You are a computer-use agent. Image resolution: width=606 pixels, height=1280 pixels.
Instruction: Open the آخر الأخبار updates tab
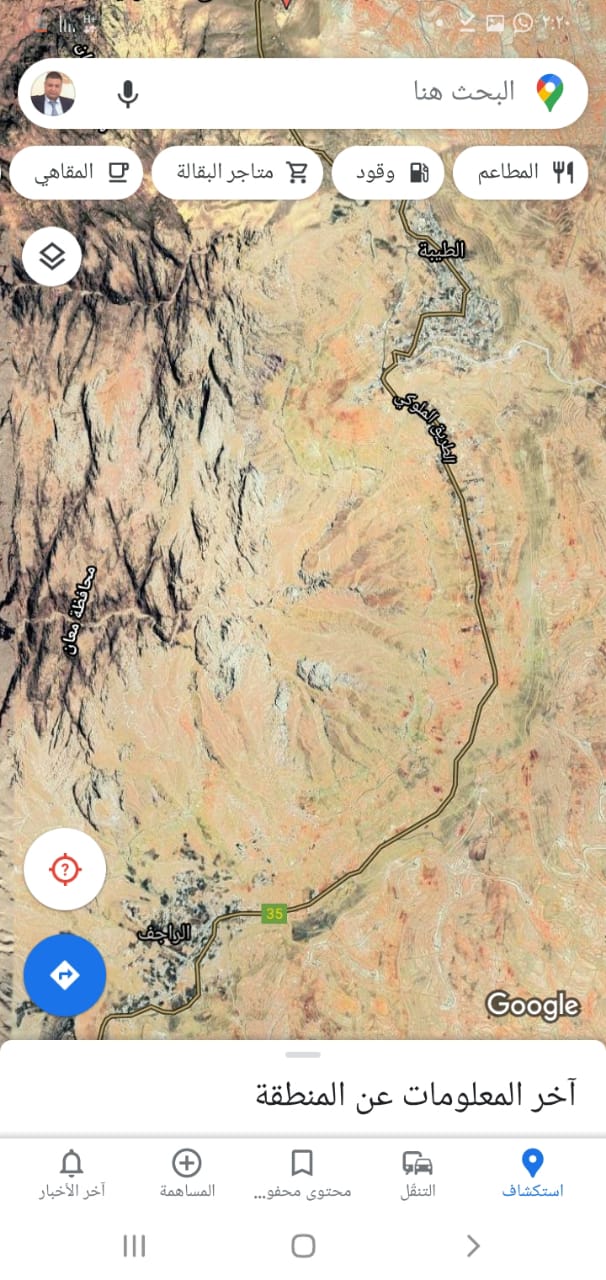pyautogui.click(x=72, y=1173)
